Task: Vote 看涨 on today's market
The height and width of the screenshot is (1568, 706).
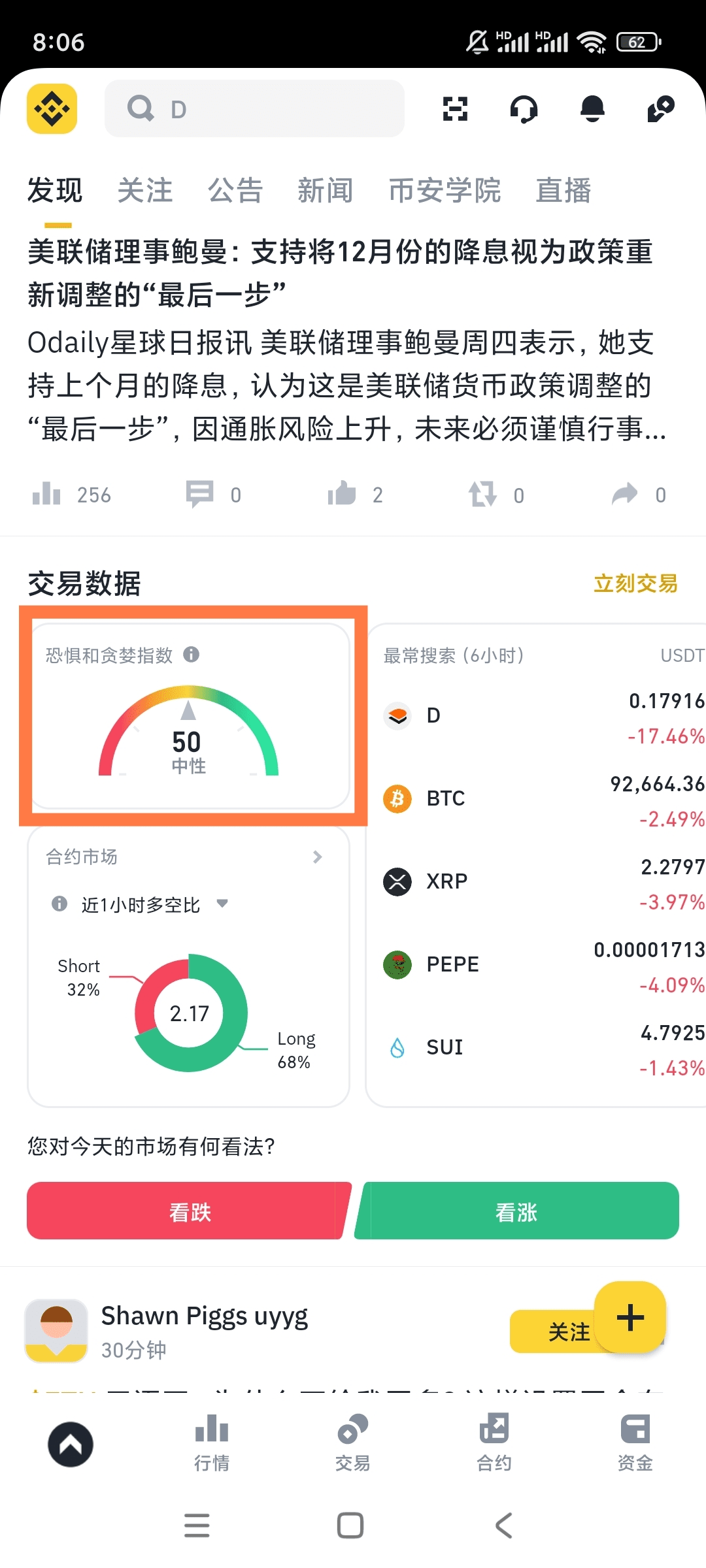Action: click(516, 1211)
